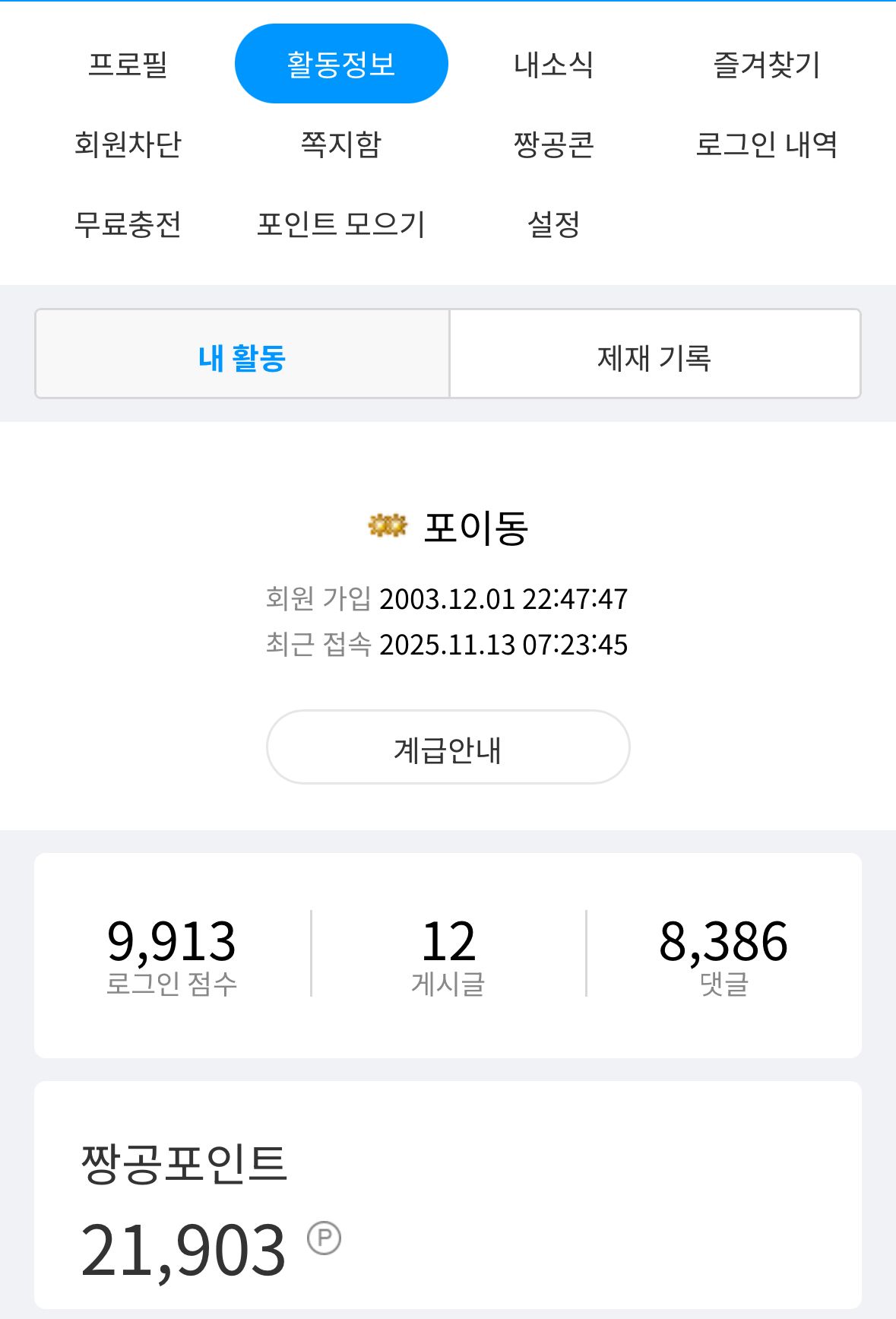
Task: Tap the 계급안내 button
Action: tap(448, 747)
